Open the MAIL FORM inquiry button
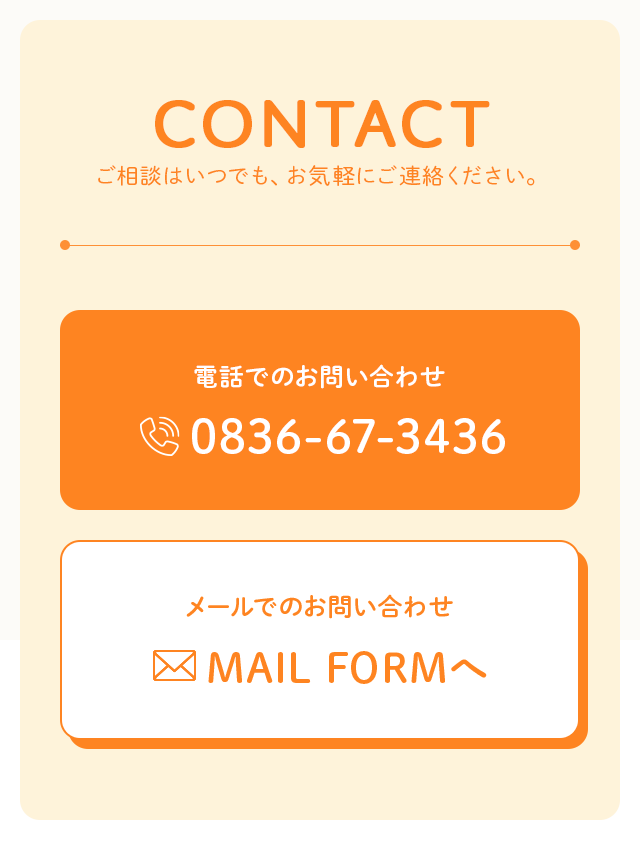The height and width of the screenshot is (860, 640). pyautogui.click(x=320, y=640)
